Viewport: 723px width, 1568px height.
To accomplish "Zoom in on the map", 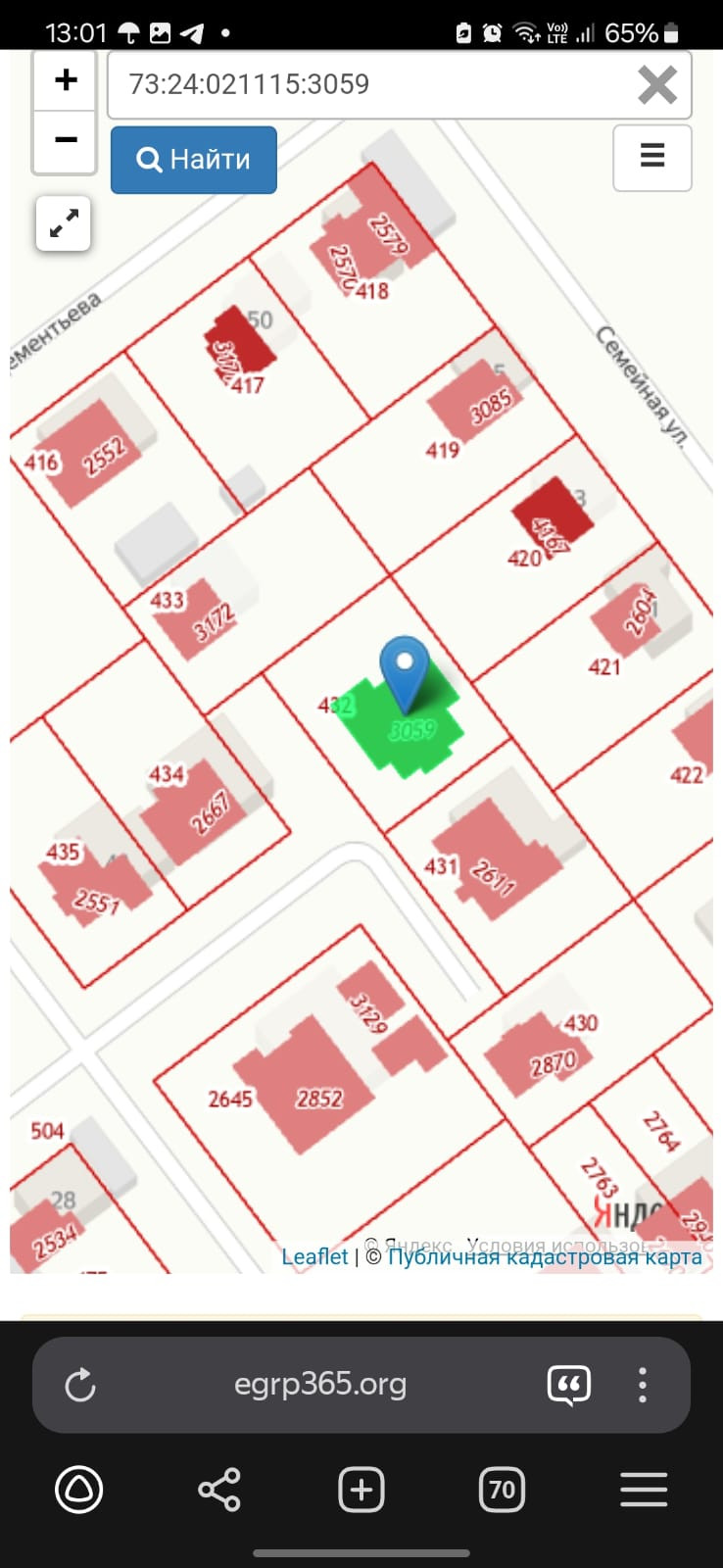I will click(x=65, y=79).
